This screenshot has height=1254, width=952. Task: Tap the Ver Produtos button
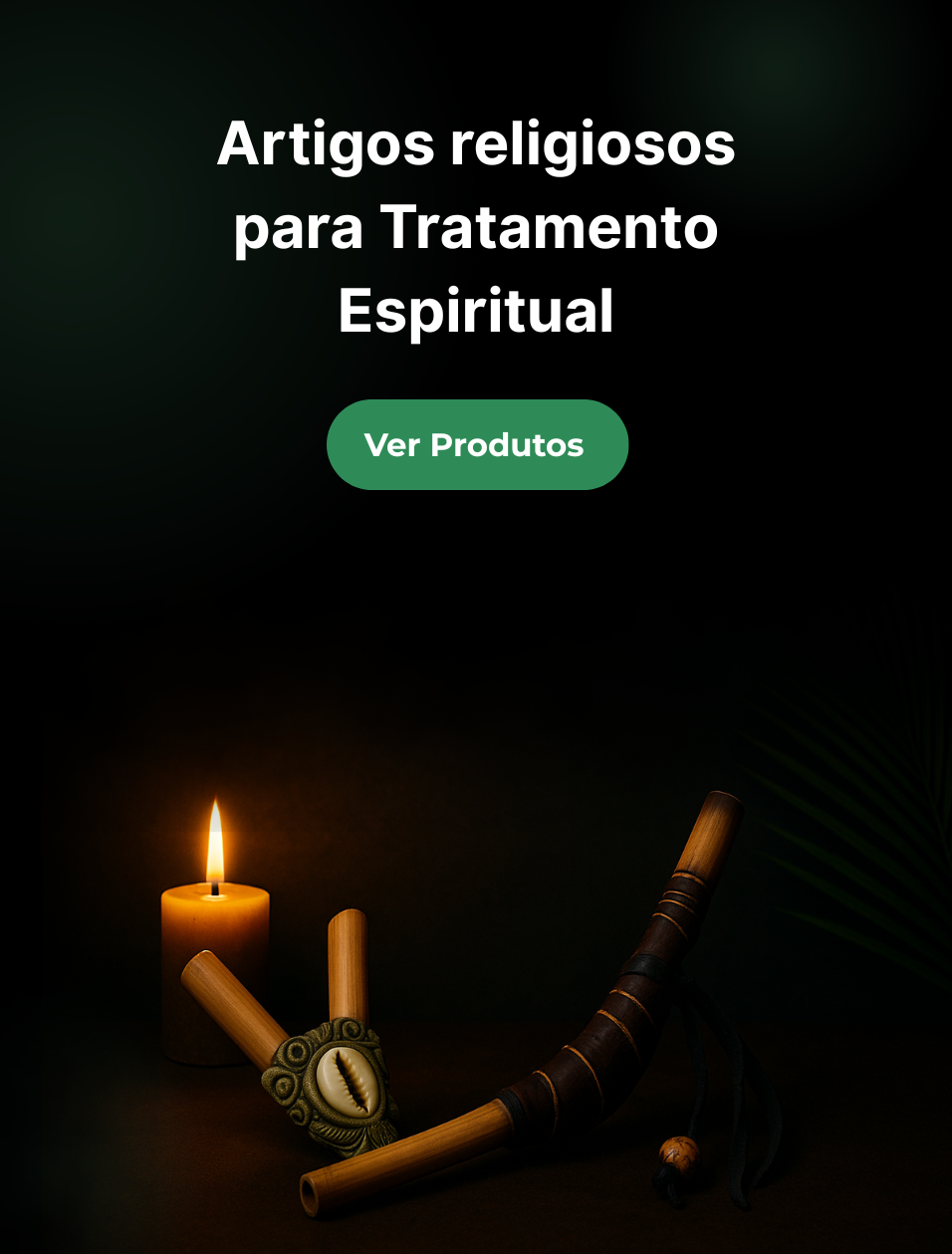[x=477, y=444]
